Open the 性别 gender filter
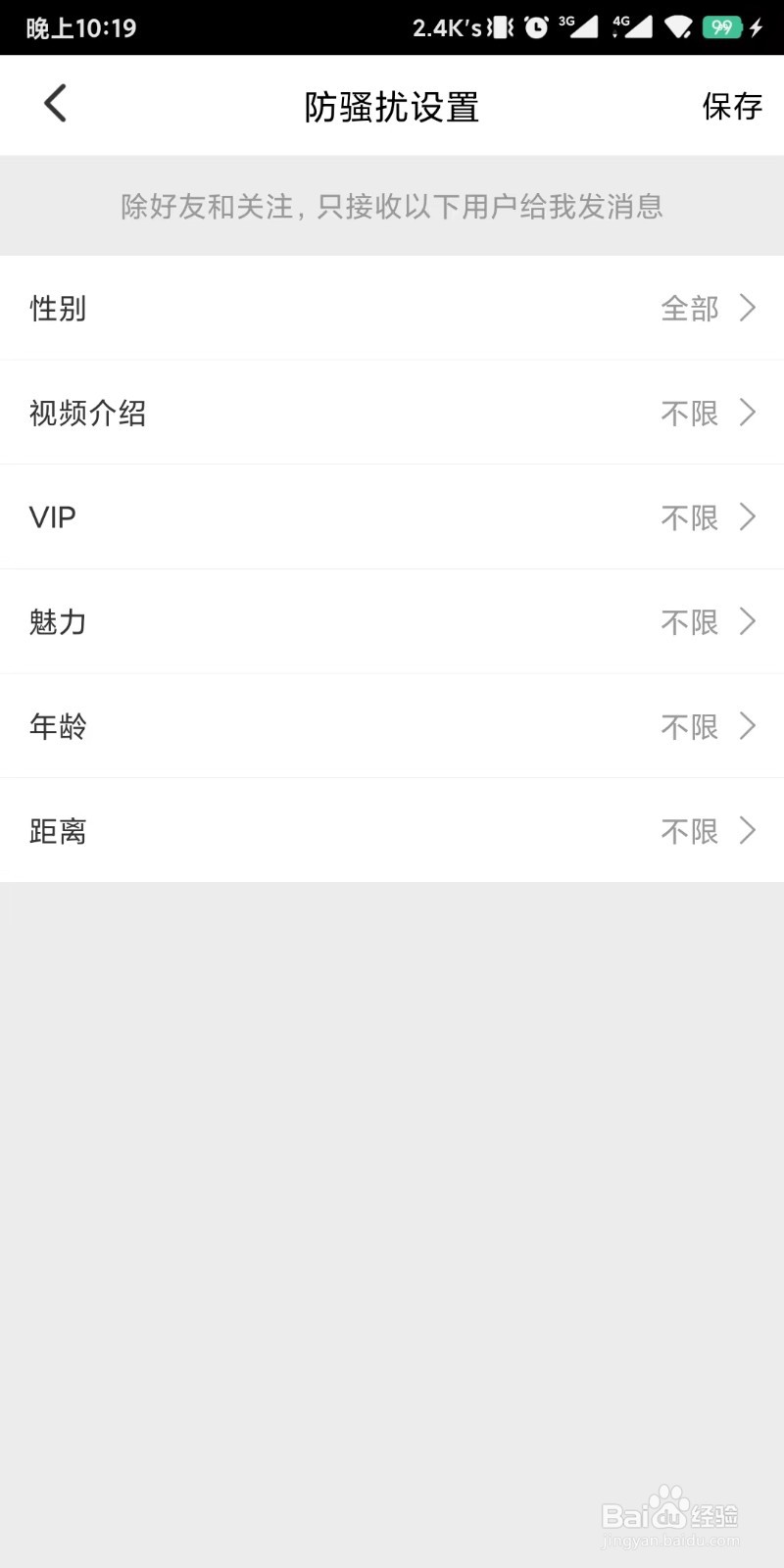Image resolution: width=784 pixels, height=1568 pixels. coord(392,308)
